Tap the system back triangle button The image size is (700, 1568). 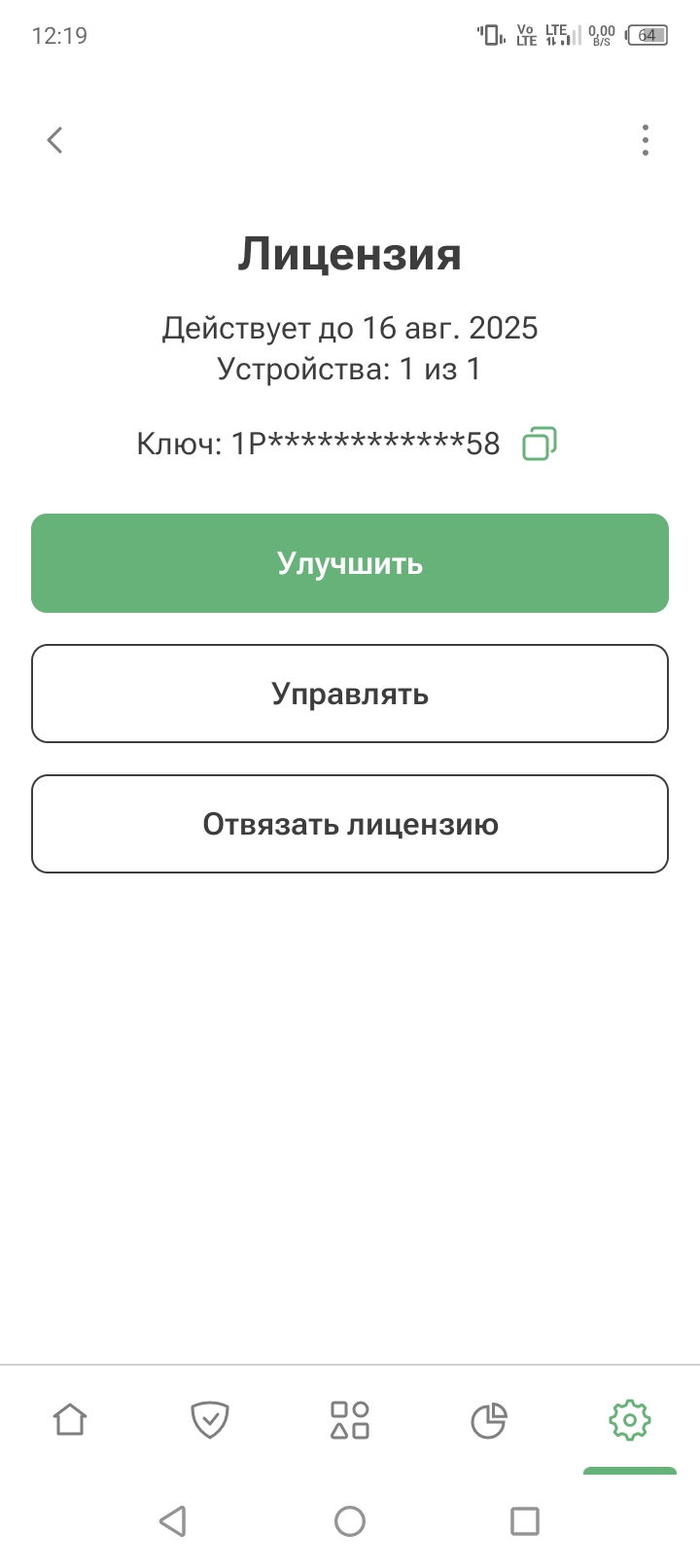click(173, 1521)
